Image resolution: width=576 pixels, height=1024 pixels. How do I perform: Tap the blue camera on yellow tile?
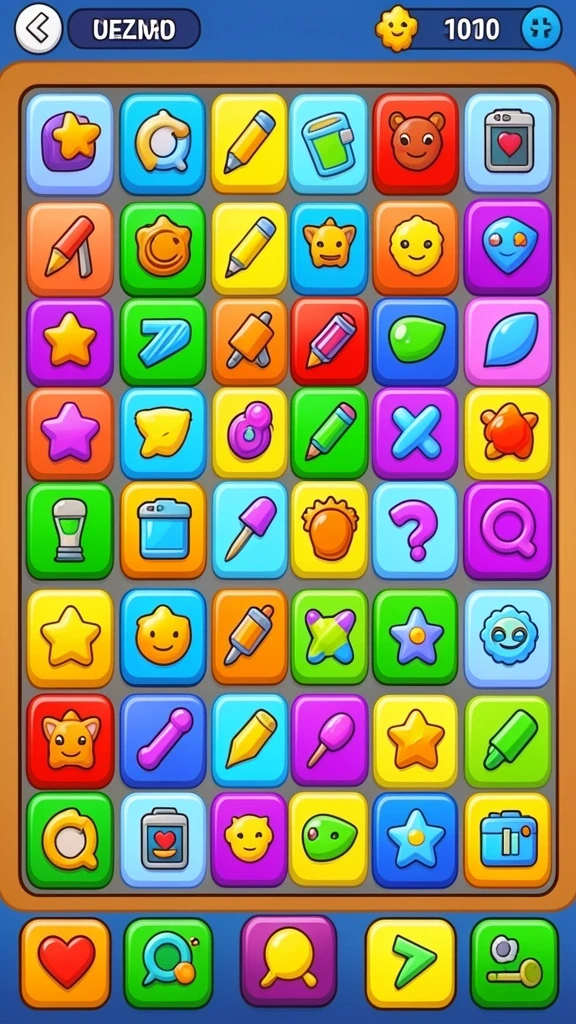(x=508, y=839)
